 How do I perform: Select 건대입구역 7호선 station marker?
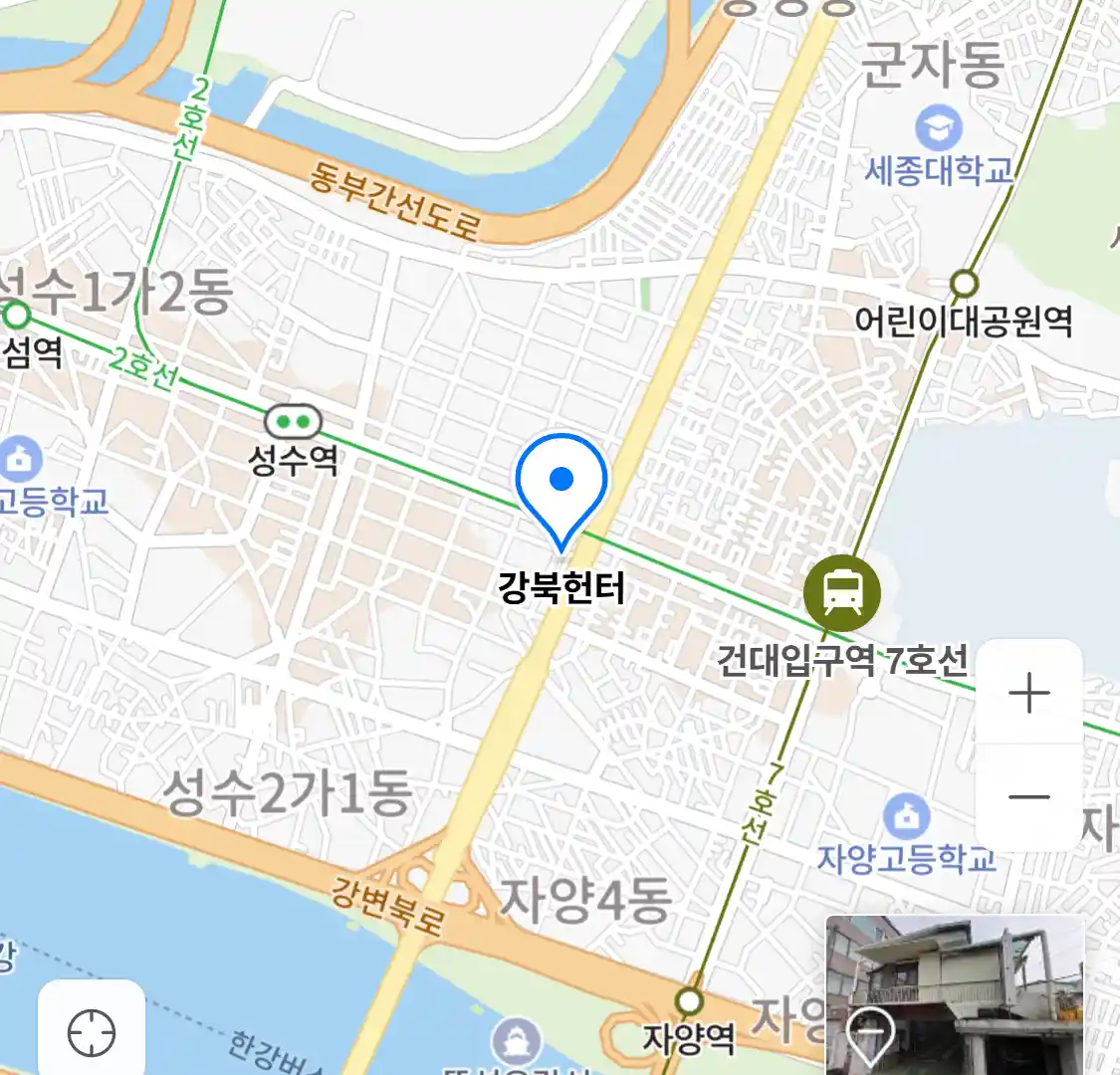842,593
